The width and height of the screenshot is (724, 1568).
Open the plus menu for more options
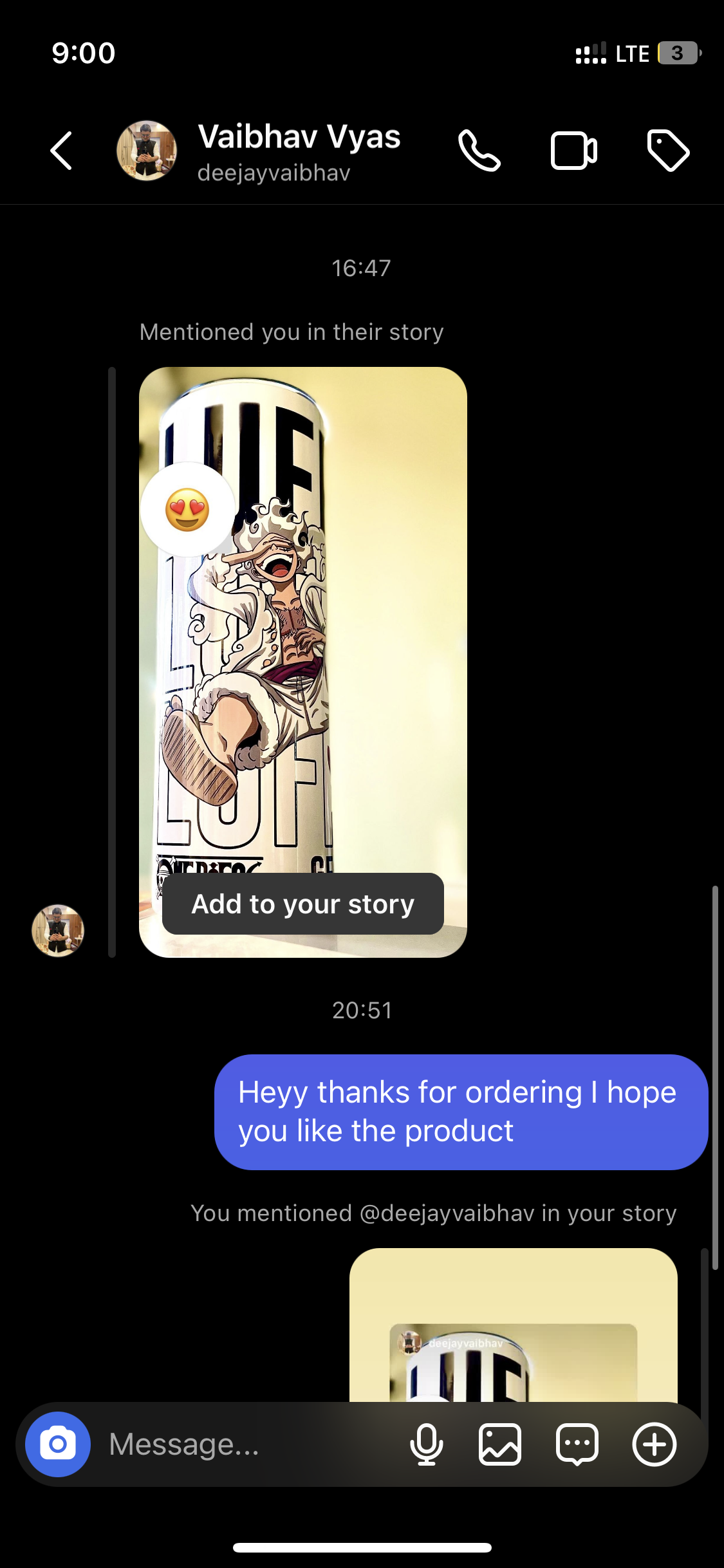pos(654,1444)
